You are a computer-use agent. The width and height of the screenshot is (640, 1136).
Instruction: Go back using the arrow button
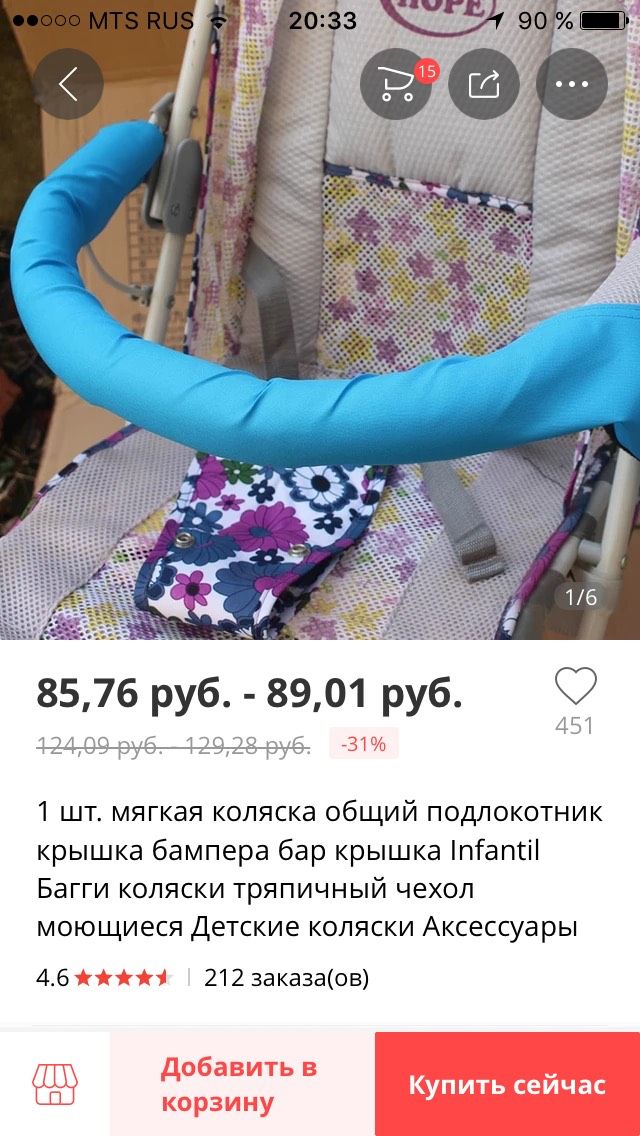click(x=67, y=84)
